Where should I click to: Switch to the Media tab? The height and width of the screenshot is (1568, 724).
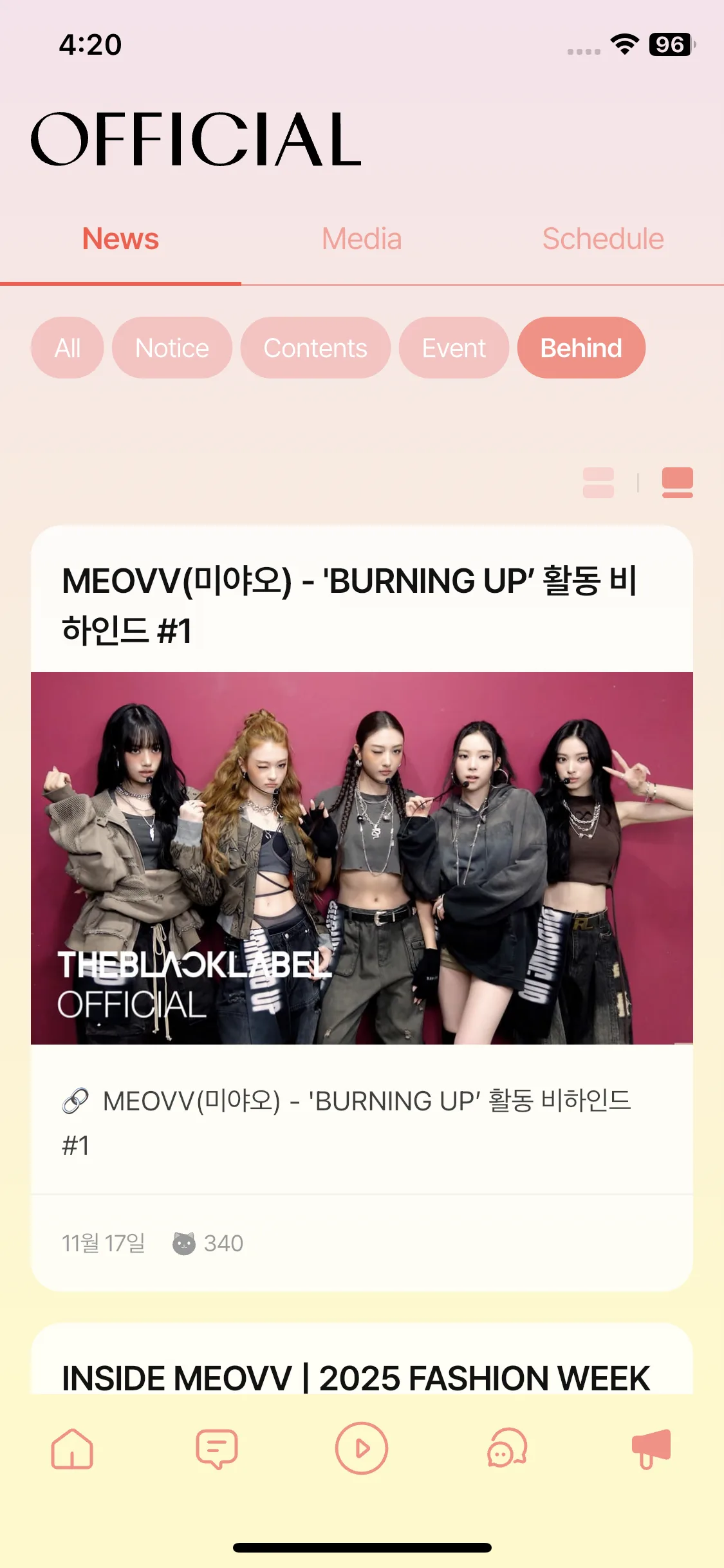pyautogui.click(x=362, y=239)
